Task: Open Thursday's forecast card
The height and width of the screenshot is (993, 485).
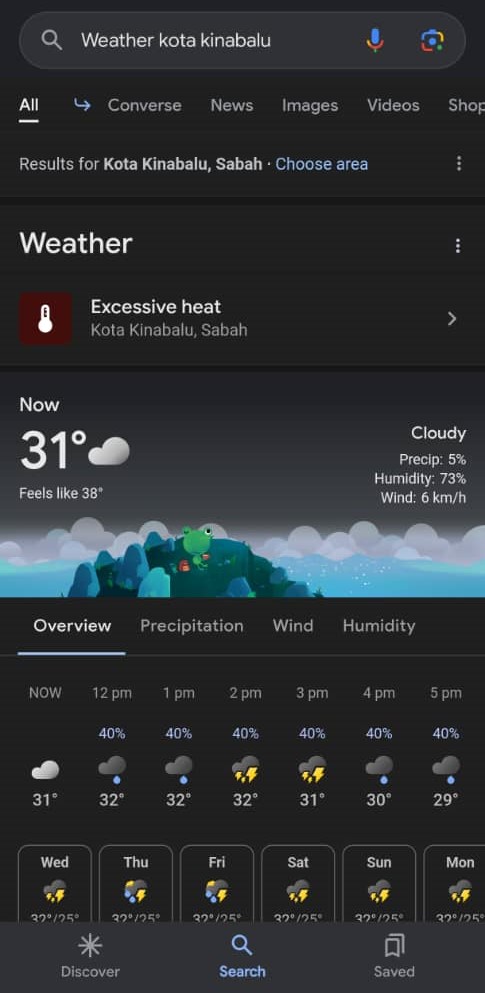Action: (x=136, y=883)
